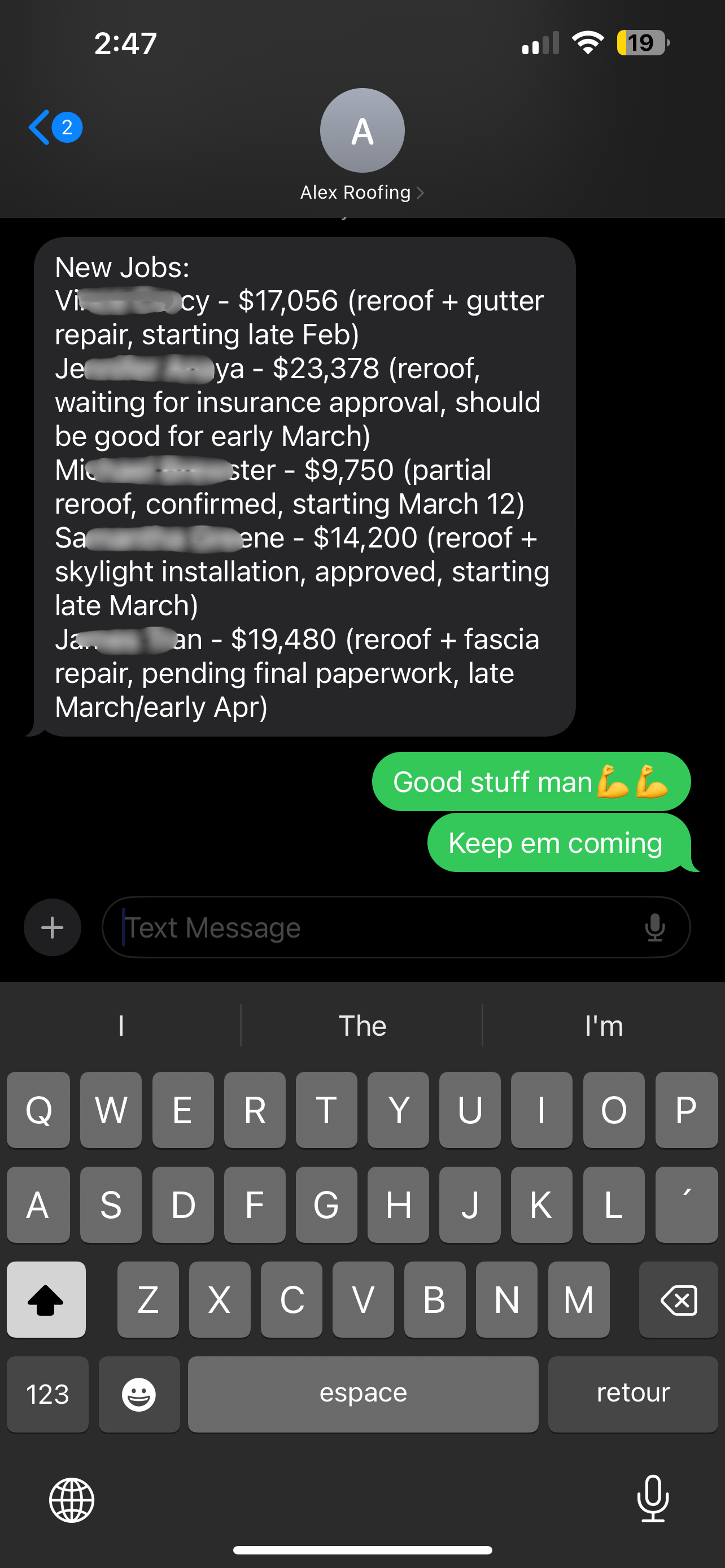The height and width of the screenshot is (1568, 725).
Task: Switch to the 123 number keyboard
Action: pos(47,1394)
